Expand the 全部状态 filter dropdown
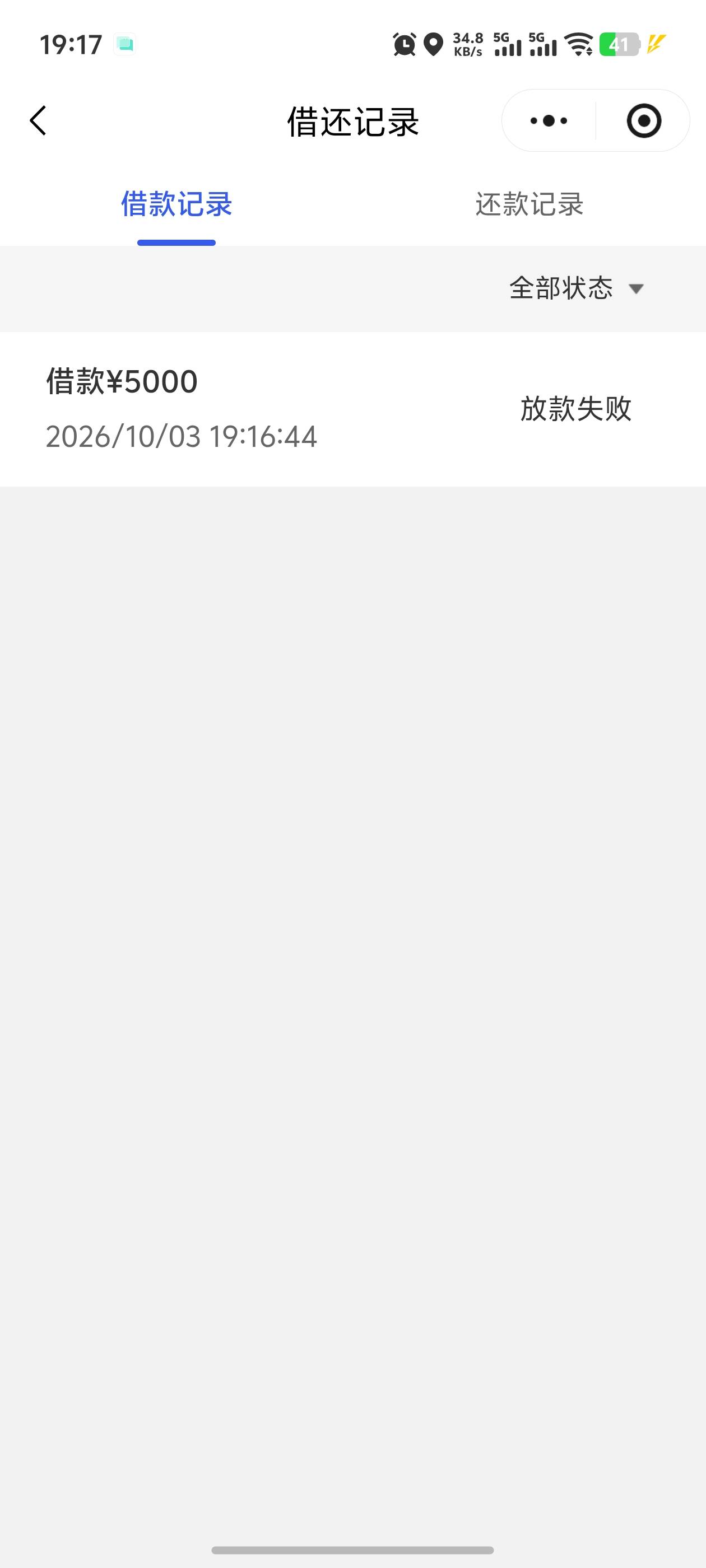 coord(576,288)
